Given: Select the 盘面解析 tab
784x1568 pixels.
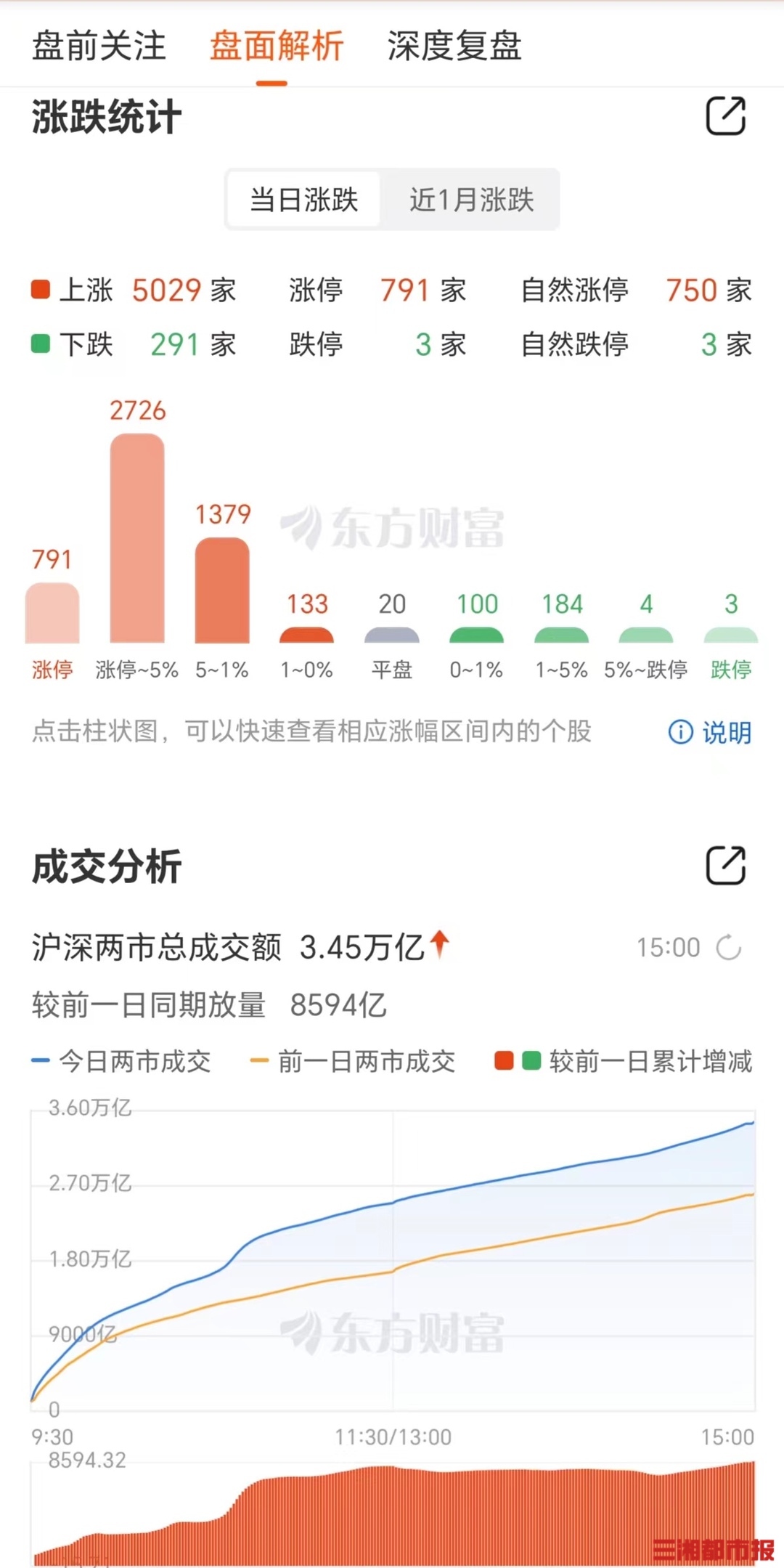Looking at the screenshot, I should pos(276,46).
